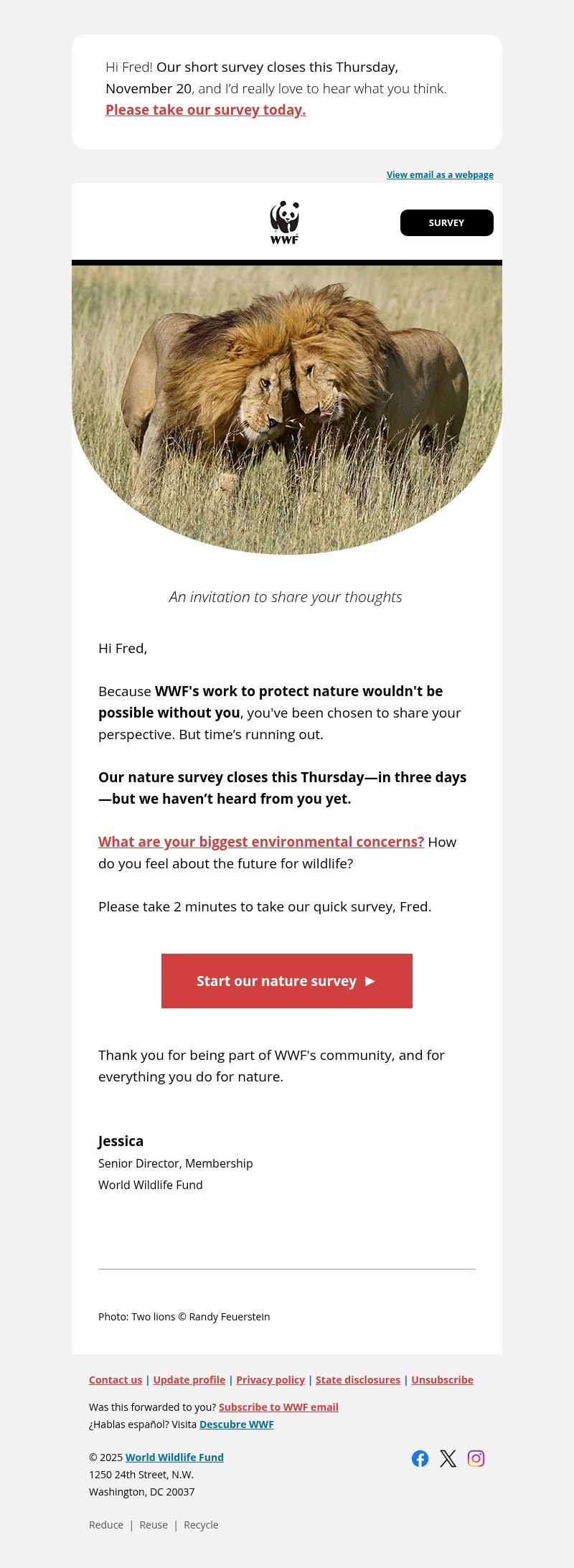View the 'Privacy policy' page

tap(270, 1379)
